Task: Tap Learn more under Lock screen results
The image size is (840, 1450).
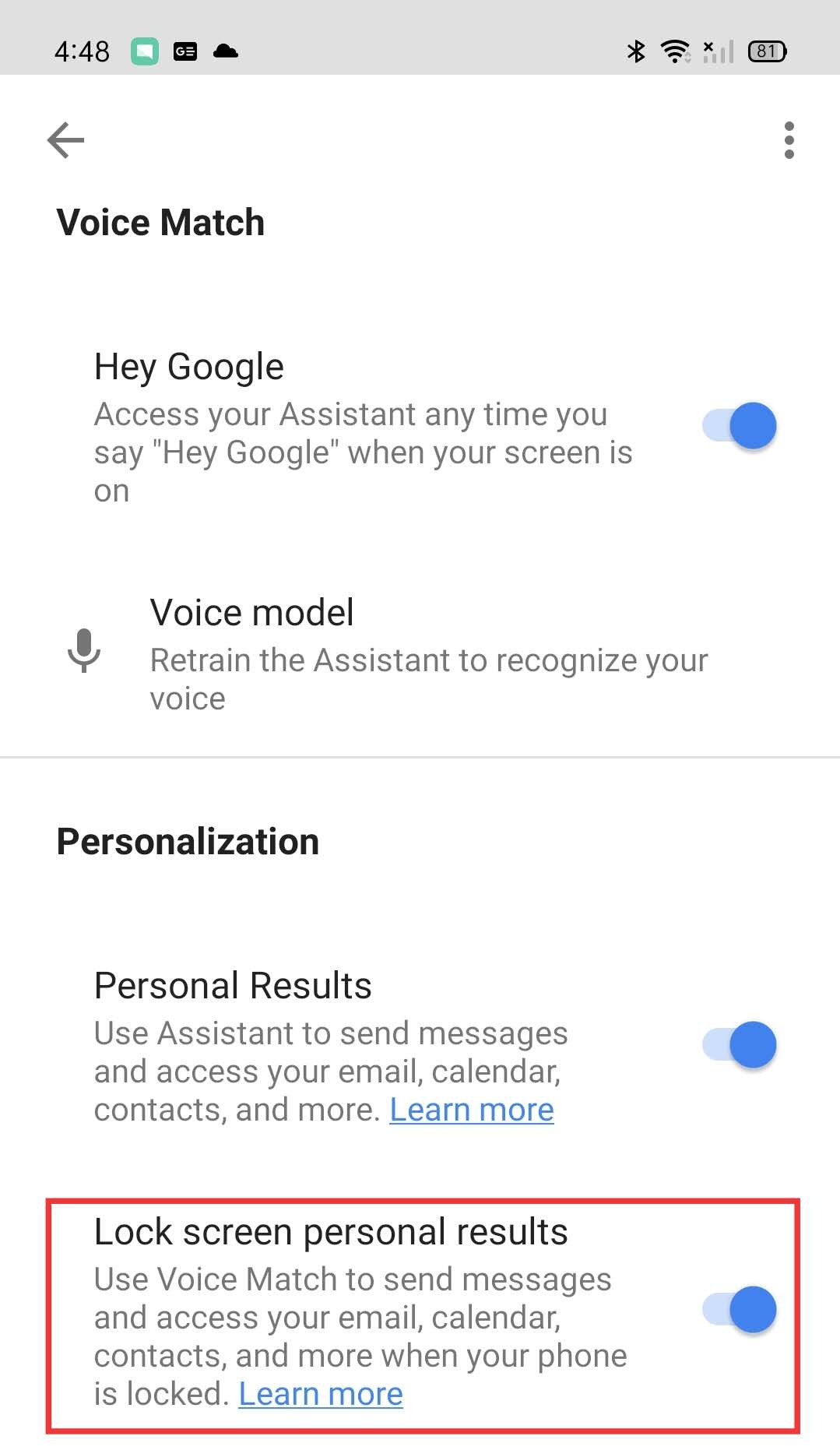Action: (321, 1394)
